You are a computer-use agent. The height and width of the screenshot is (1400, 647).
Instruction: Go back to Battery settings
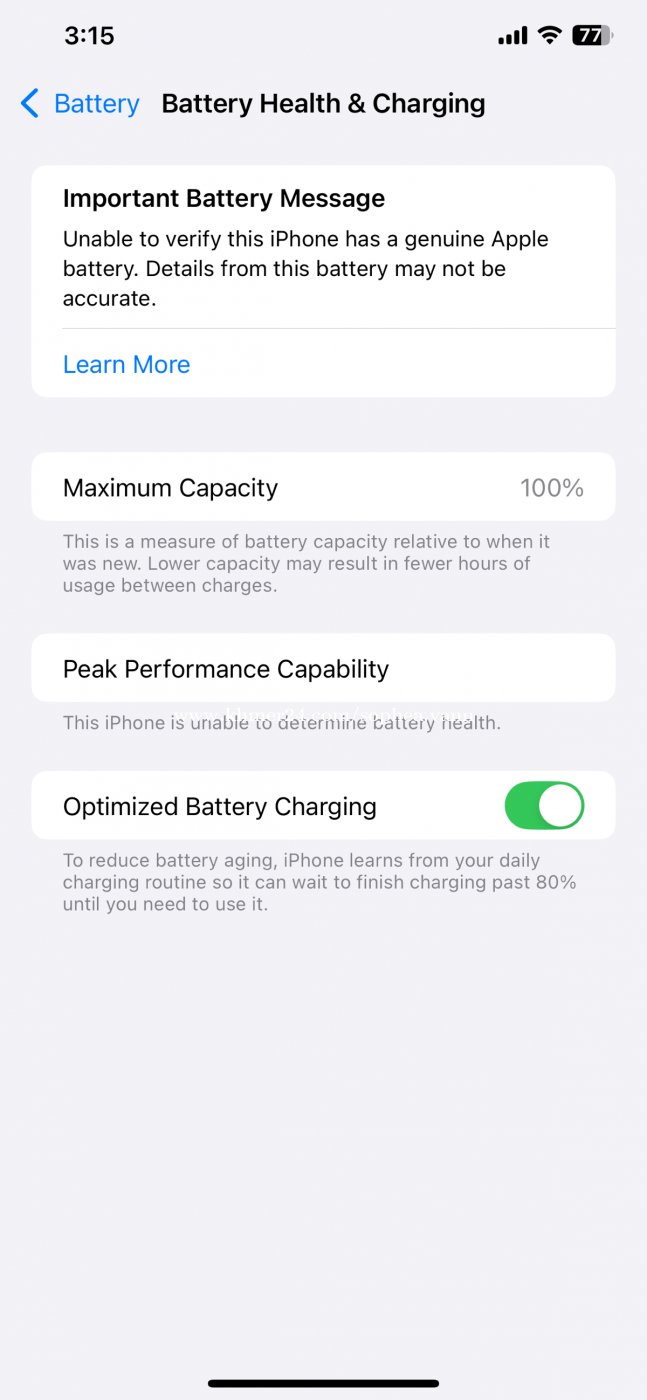pos(80,104)
